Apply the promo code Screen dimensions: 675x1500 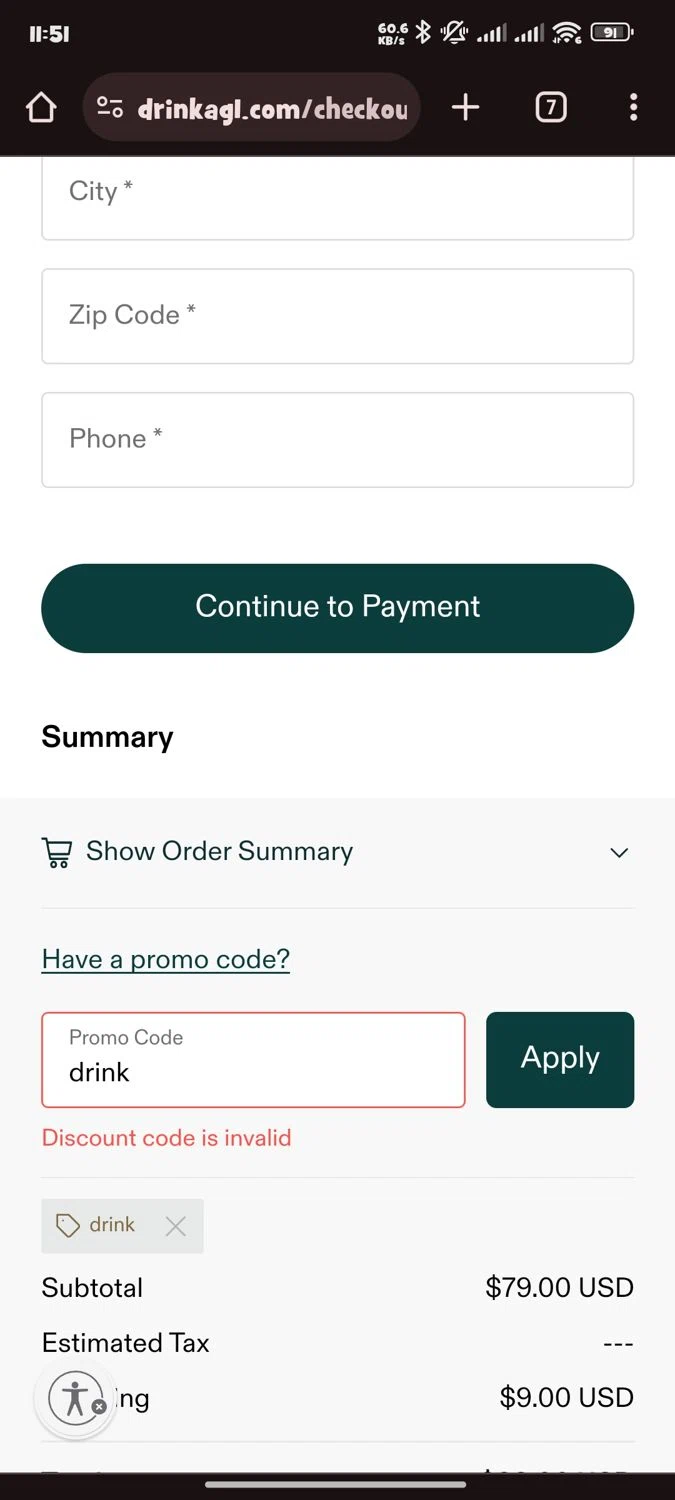point(560,1060)
